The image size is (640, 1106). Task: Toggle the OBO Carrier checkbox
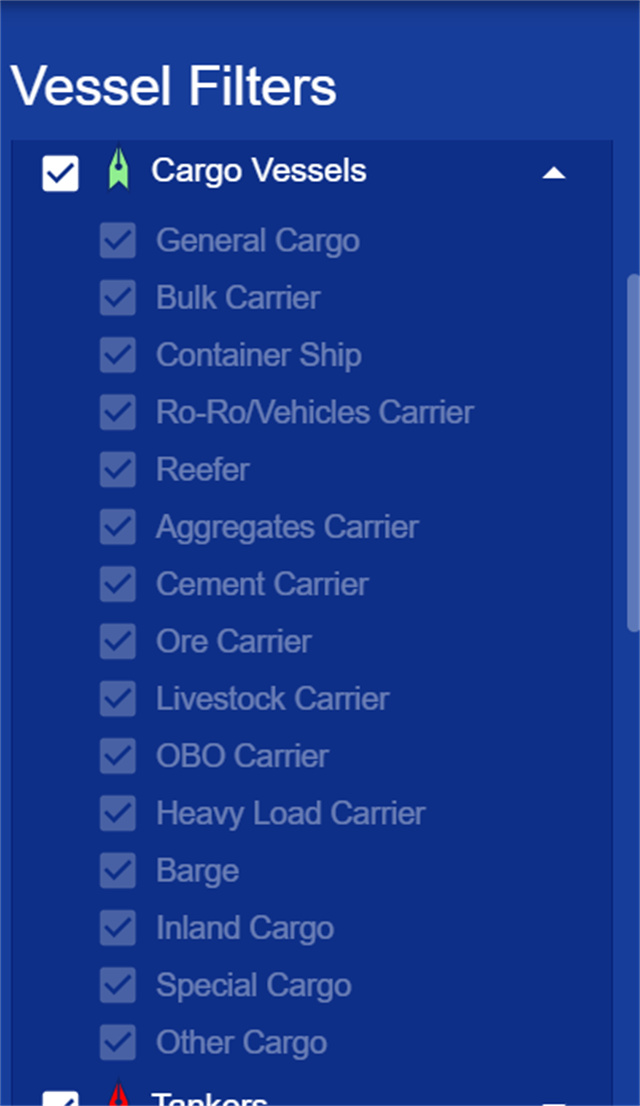tap(118, 756)
